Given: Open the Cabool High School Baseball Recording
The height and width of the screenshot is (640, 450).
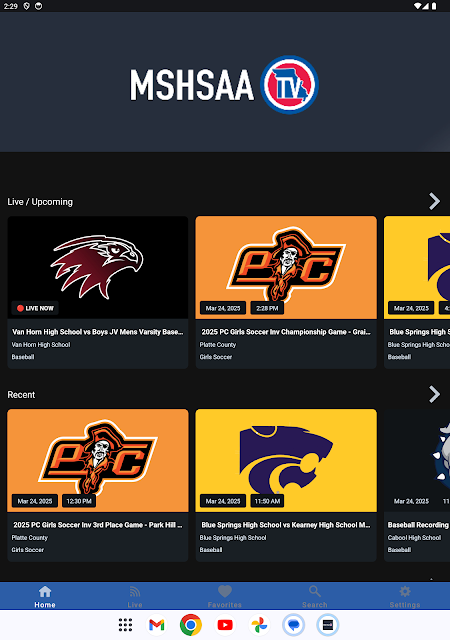Looking at the screenshot, I should [417, 485].
